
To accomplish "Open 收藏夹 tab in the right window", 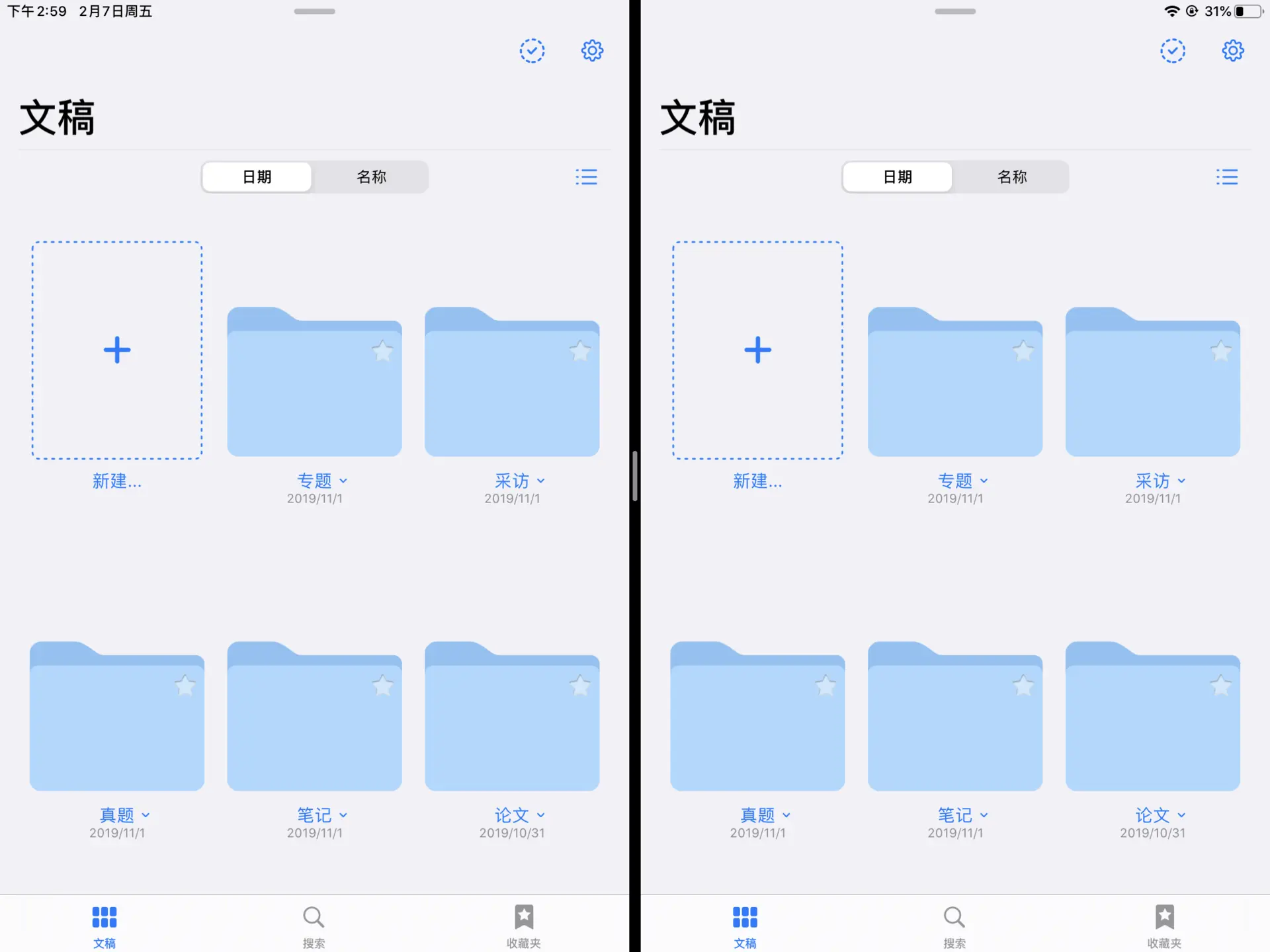I will pyautogui.click(x=1164, y=926).
